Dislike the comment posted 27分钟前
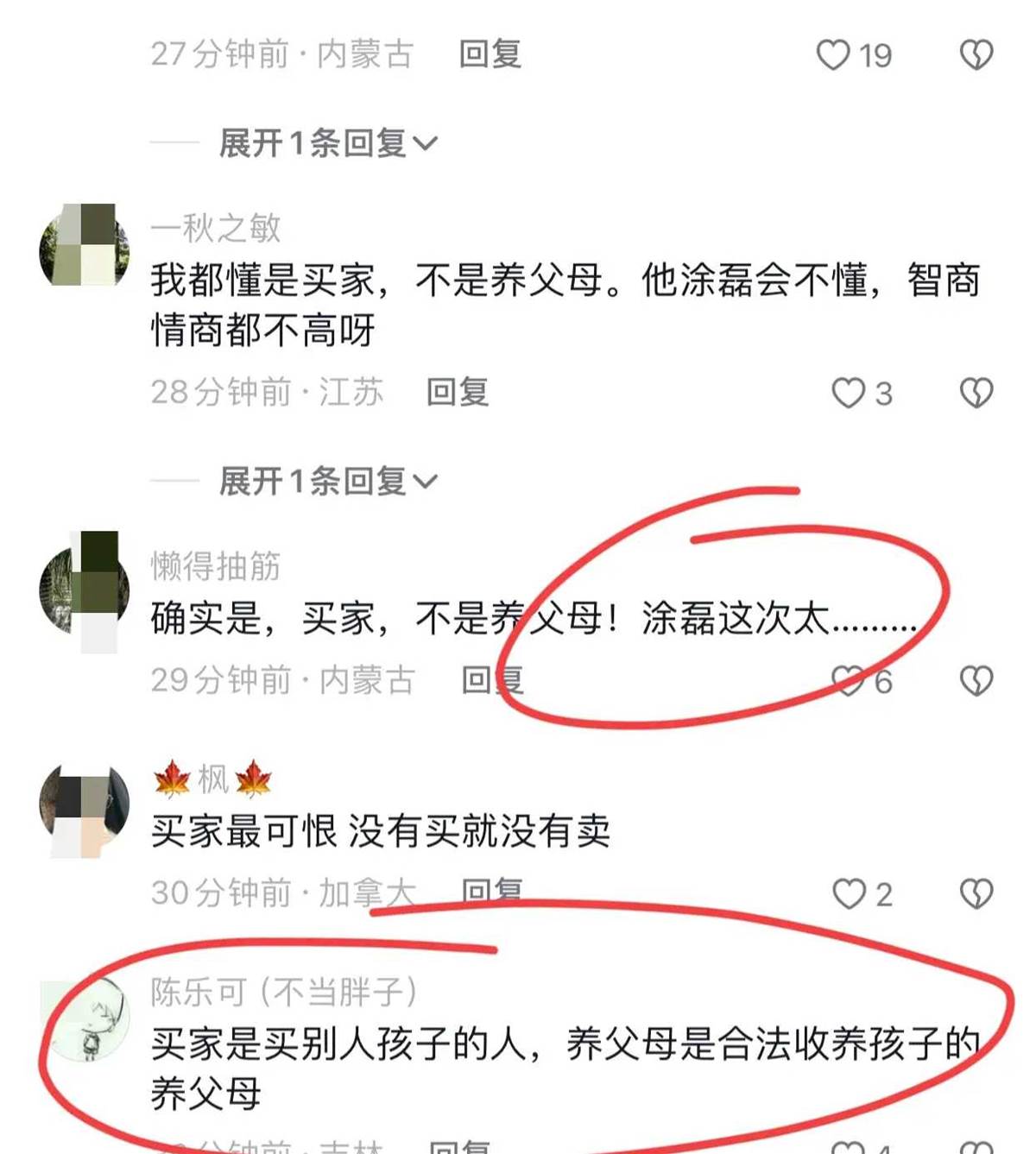The height and width of the screenshot is (1154, 1036). 976,55
